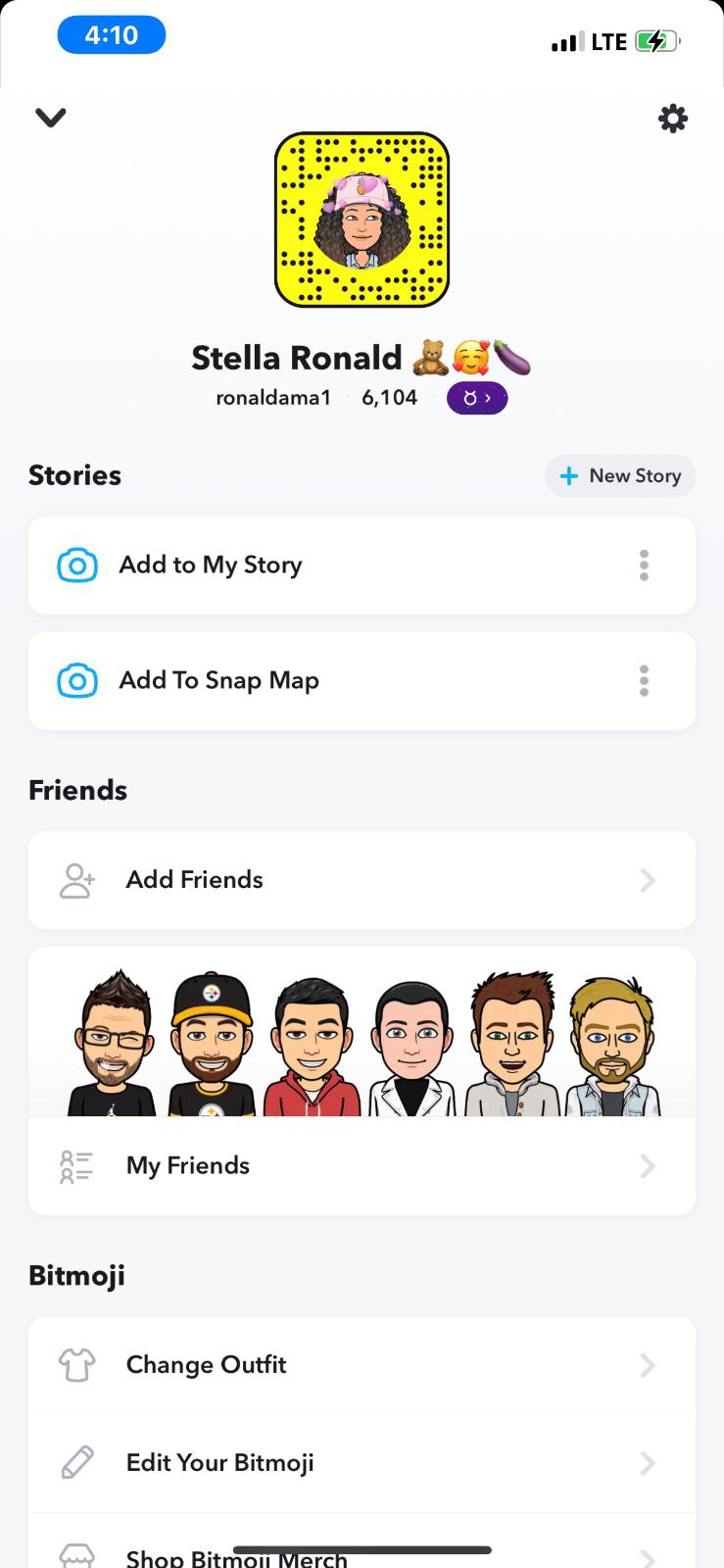
Task: Select Add to My Story
Action: [211, 565]
